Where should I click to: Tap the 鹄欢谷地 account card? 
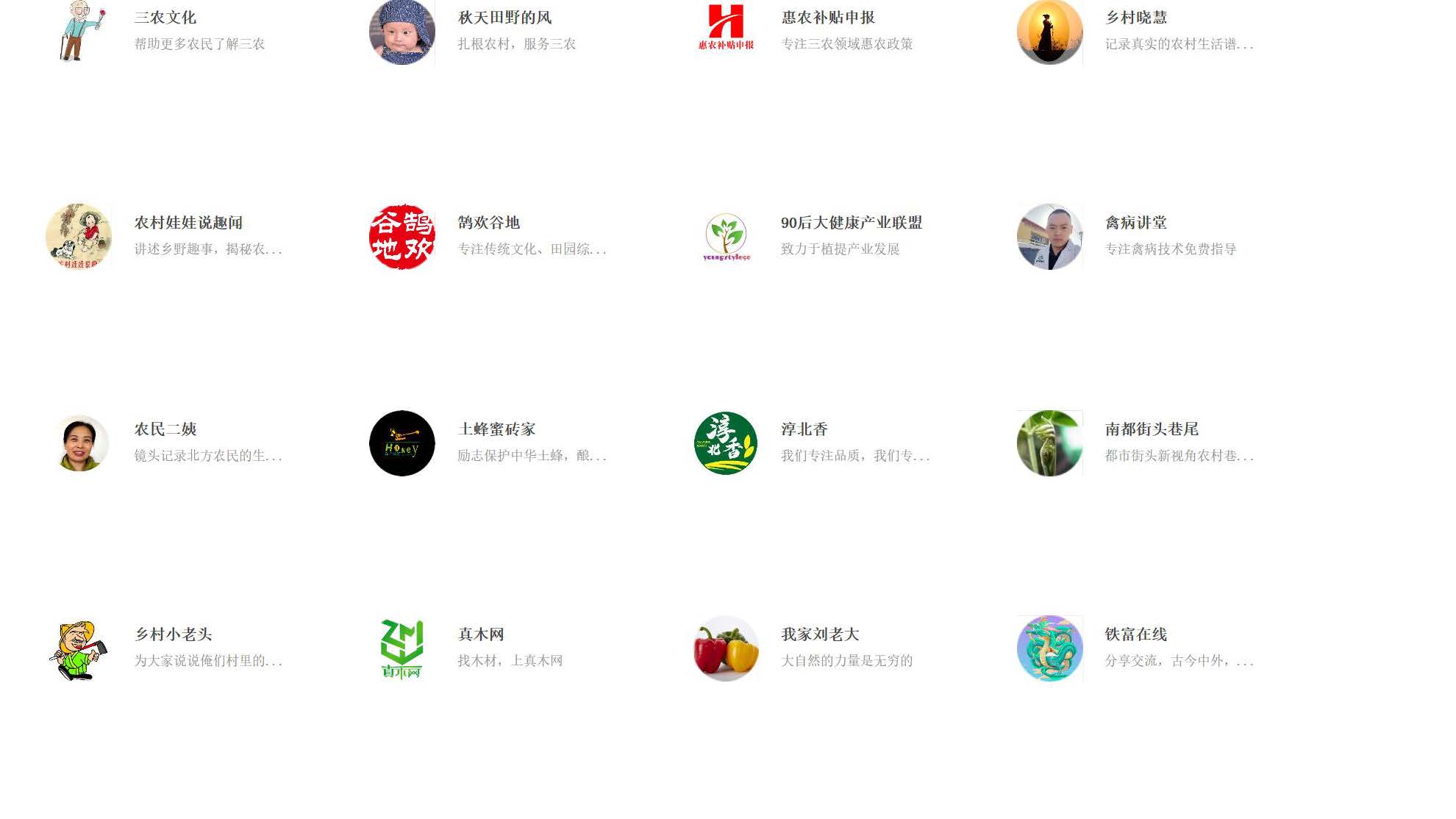point(488,223)
